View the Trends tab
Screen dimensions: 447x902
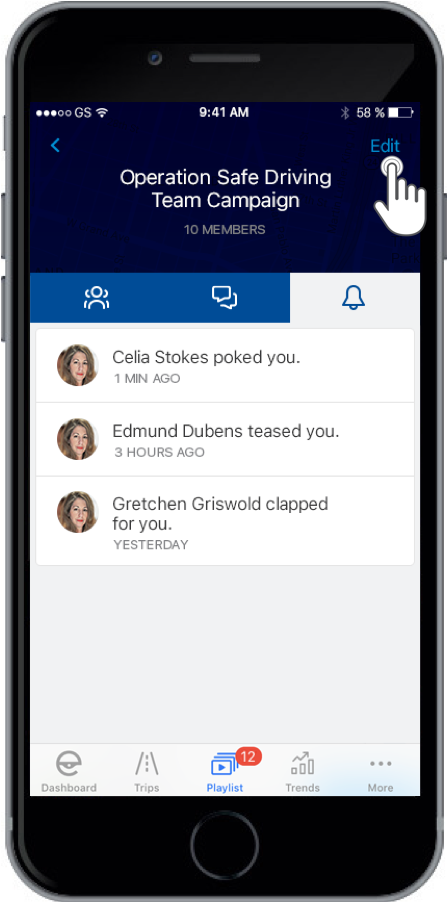tap(303, 771)
